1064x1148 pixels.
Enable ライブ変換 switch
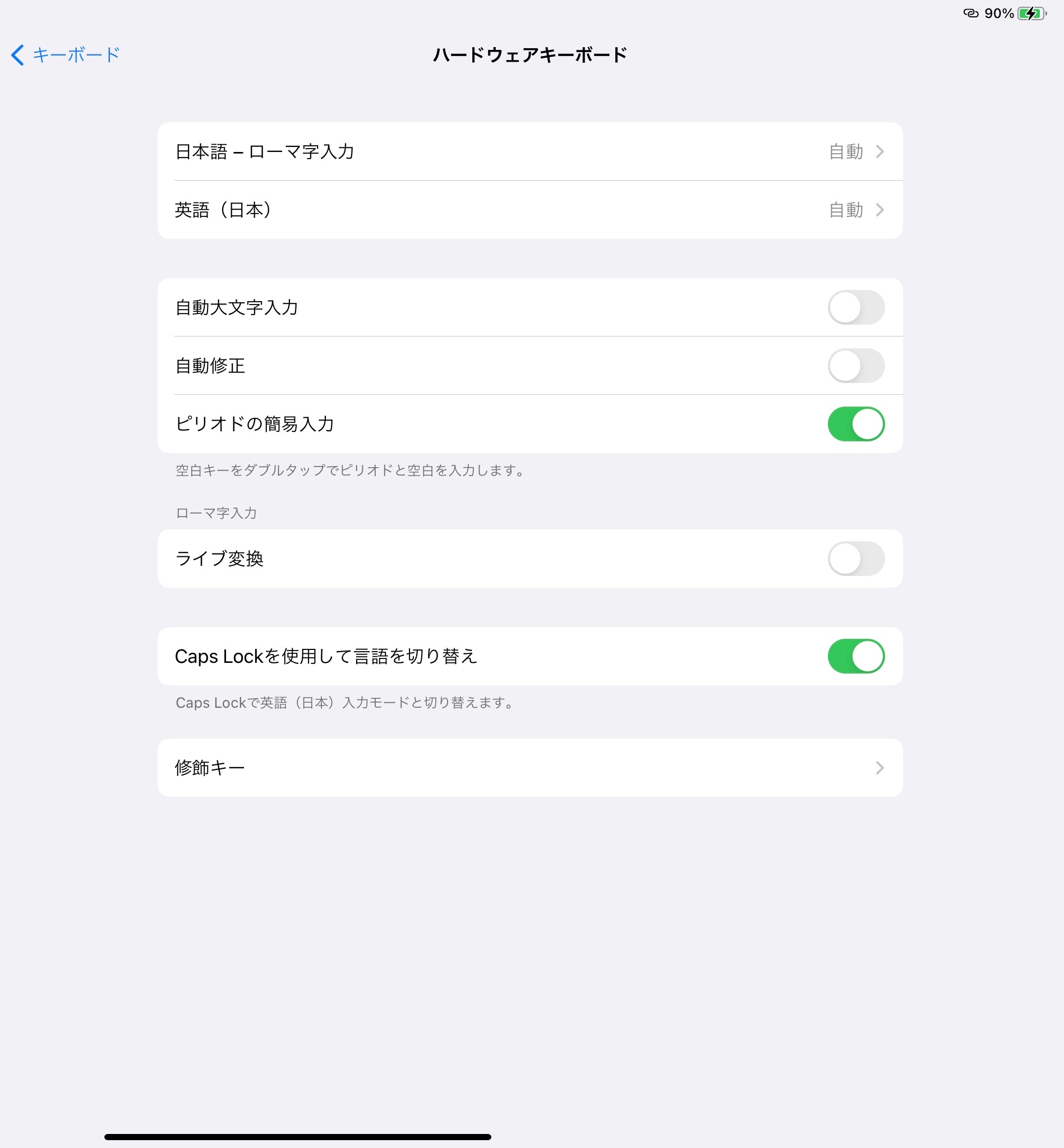tap(855, 559)
